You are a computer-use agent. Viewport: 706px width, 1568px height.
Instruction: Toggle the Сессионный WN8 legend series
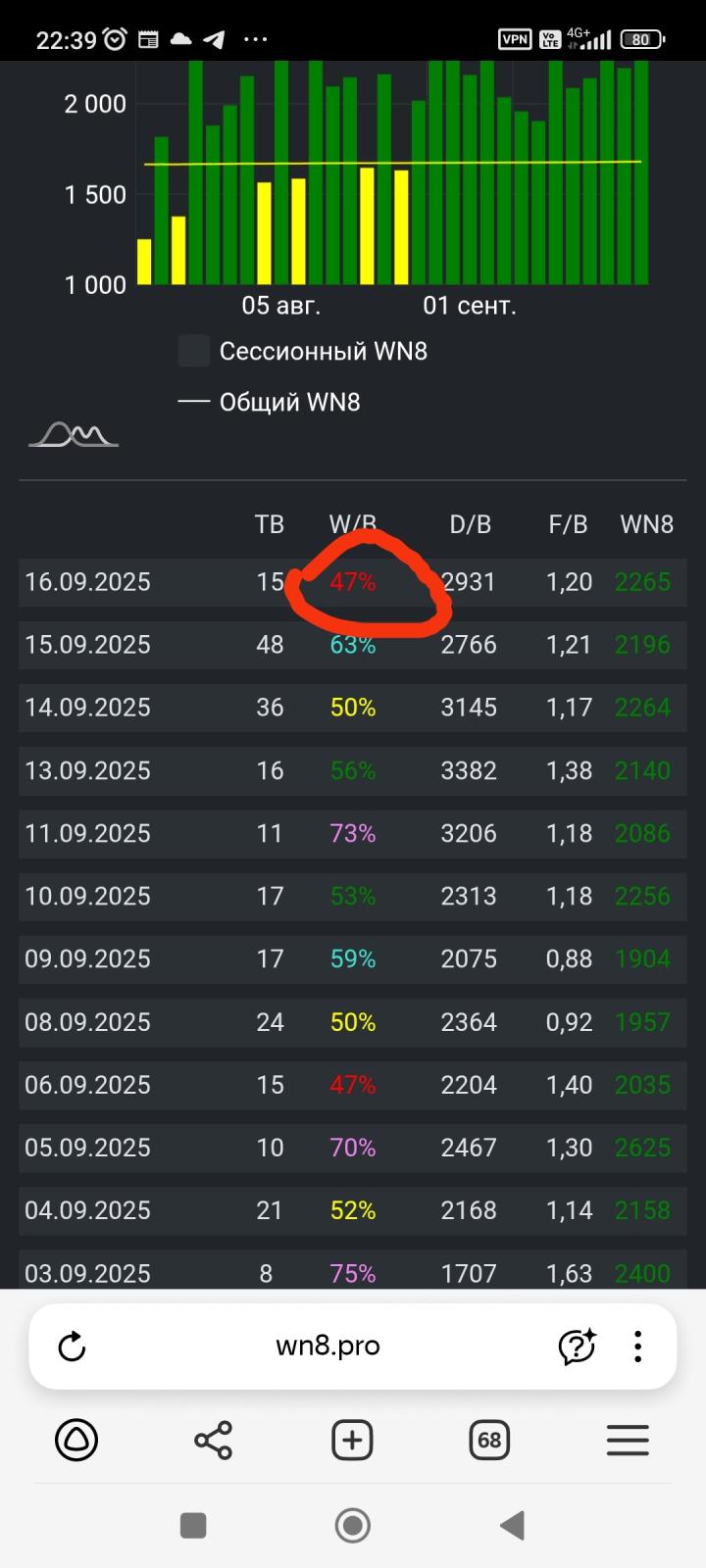coord(303,351)
